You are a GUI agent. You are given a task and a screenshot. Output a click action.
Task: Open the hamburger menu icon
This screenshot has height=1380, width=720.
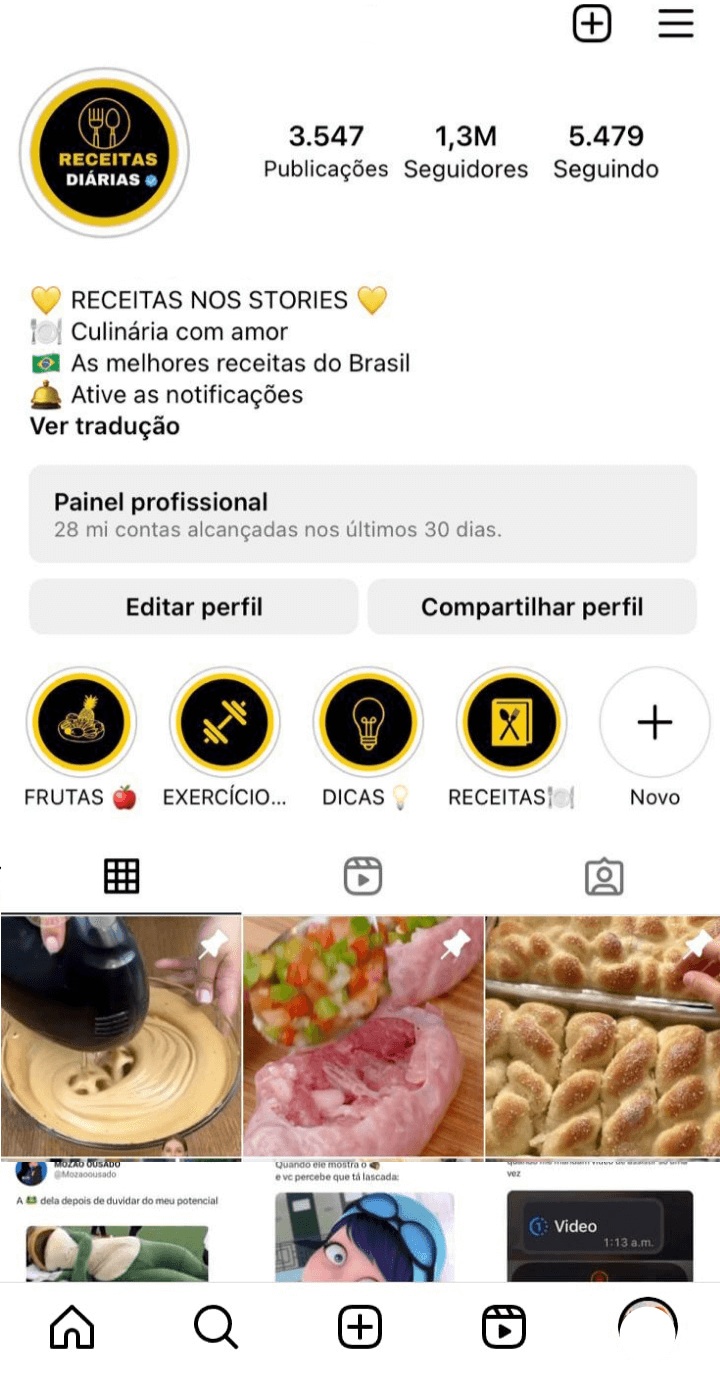pyautogui.click(x=675, y=23)
